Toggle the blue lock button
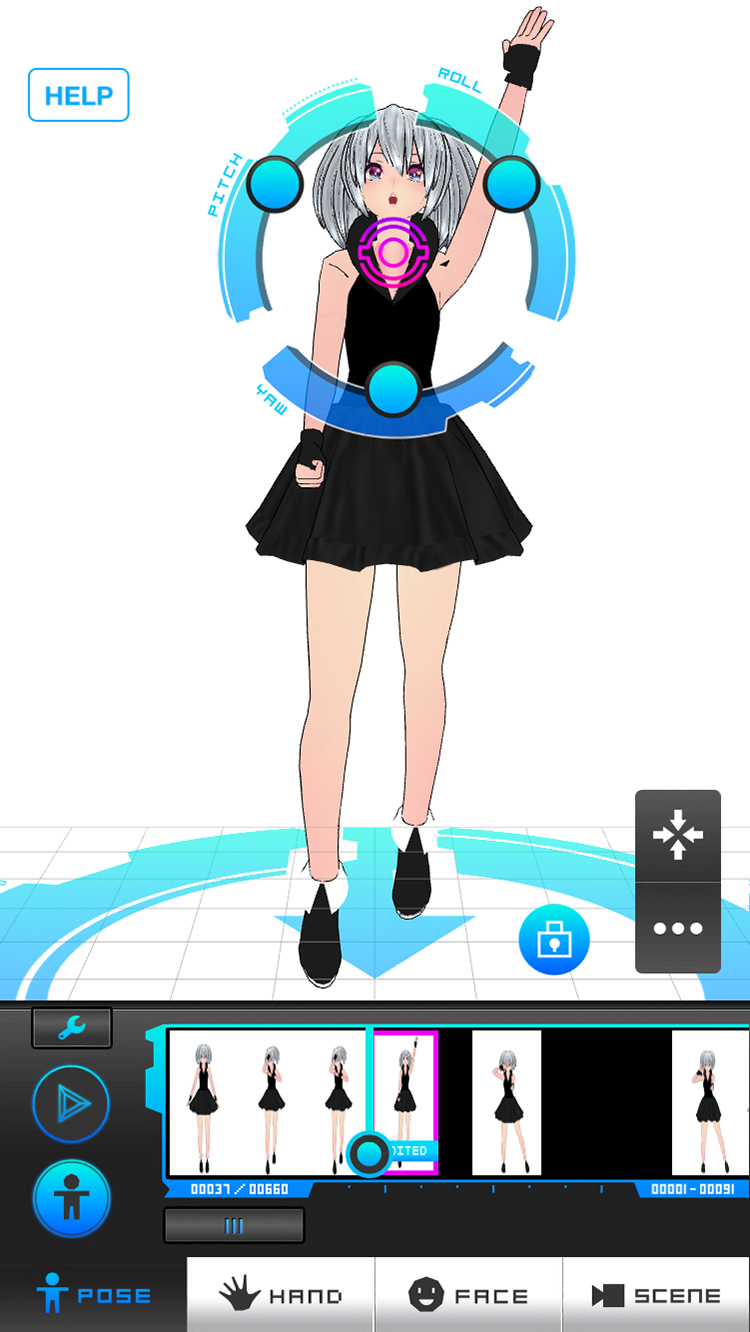The height and width of the screenshot is (1332, 750). coord(554,940)
